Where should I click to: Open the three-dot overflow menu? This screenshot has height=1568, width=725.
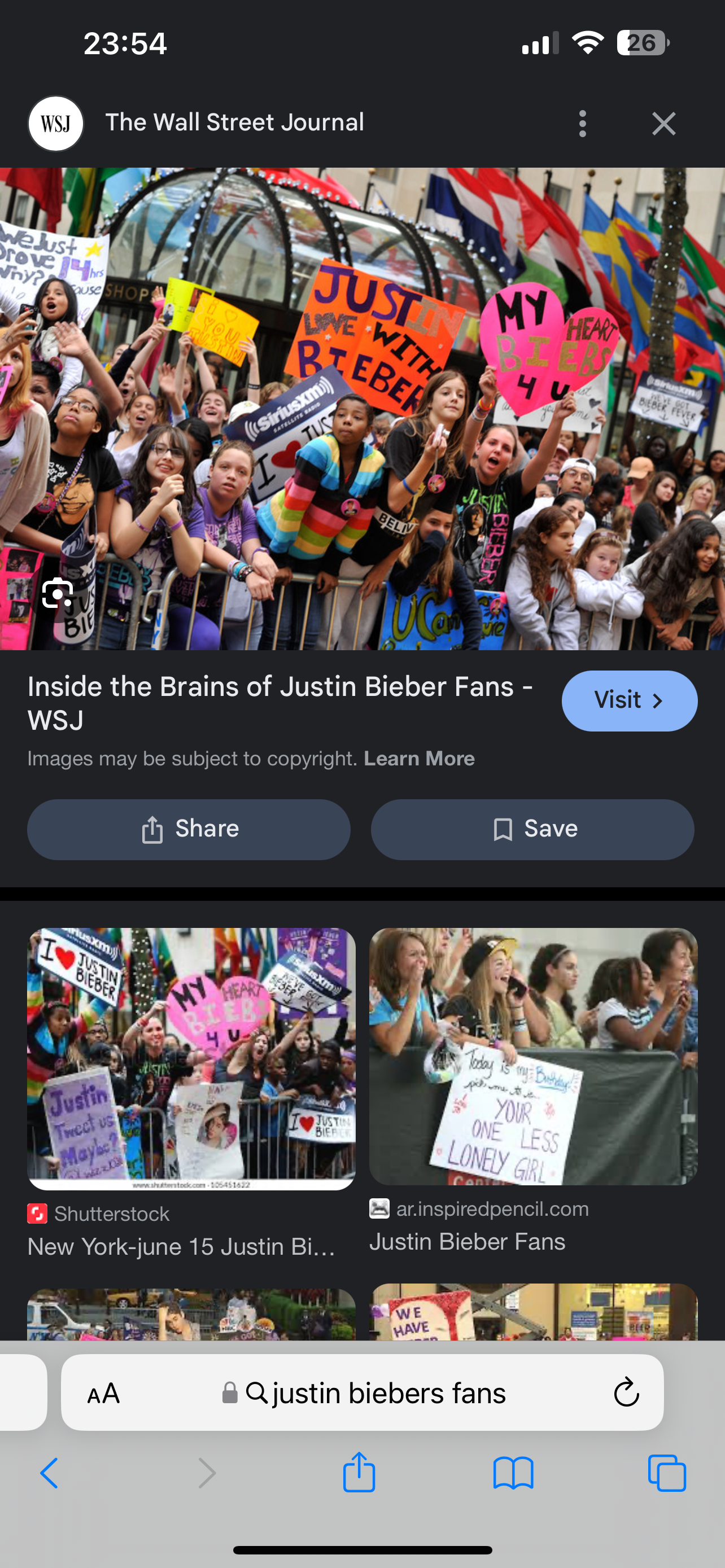pos(583,124)
